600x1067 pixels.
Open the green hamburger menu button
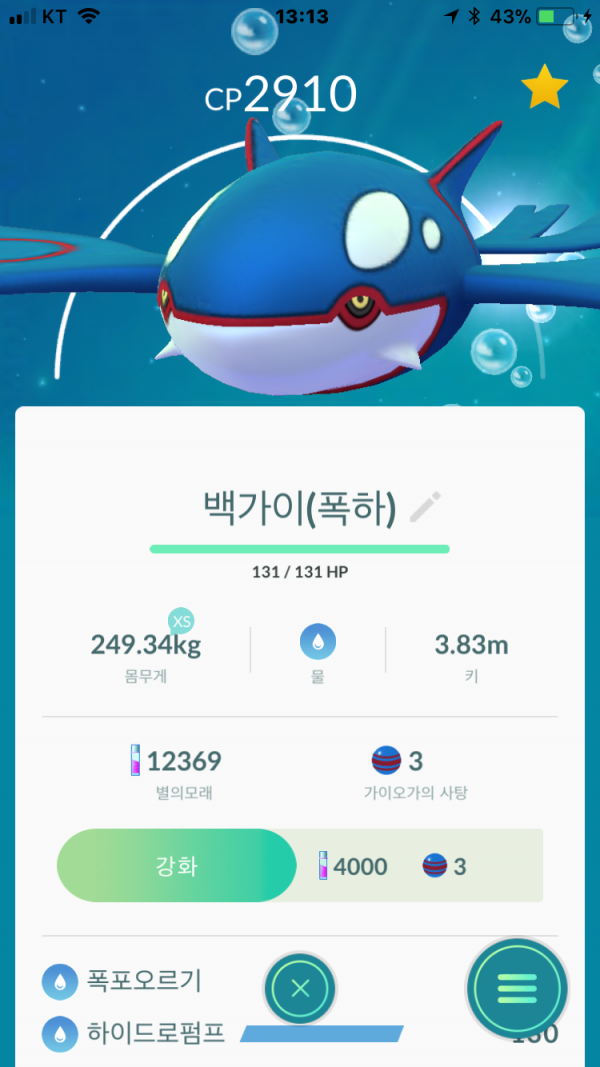click(x=517, y=988)
